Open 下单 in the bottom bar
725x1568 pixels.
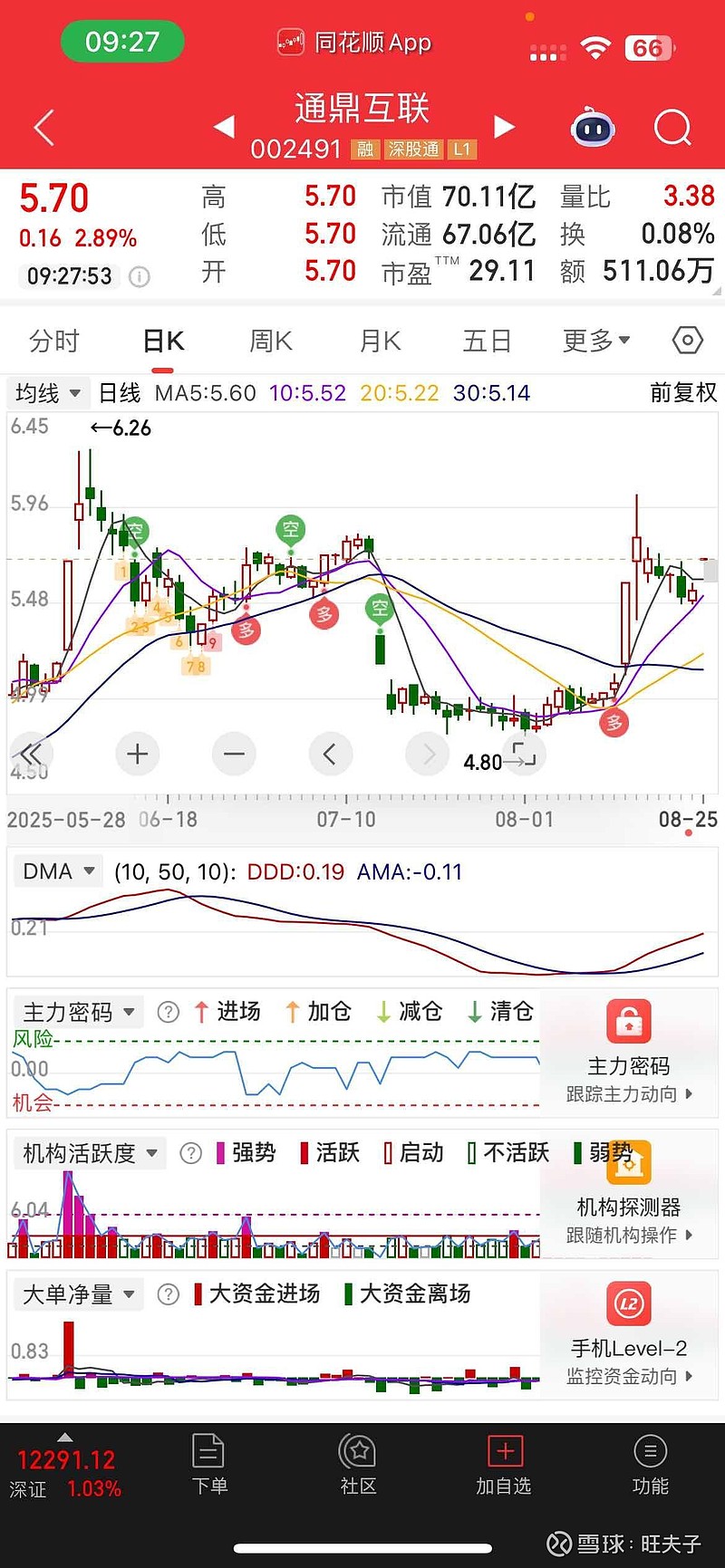click(209, 1463)
